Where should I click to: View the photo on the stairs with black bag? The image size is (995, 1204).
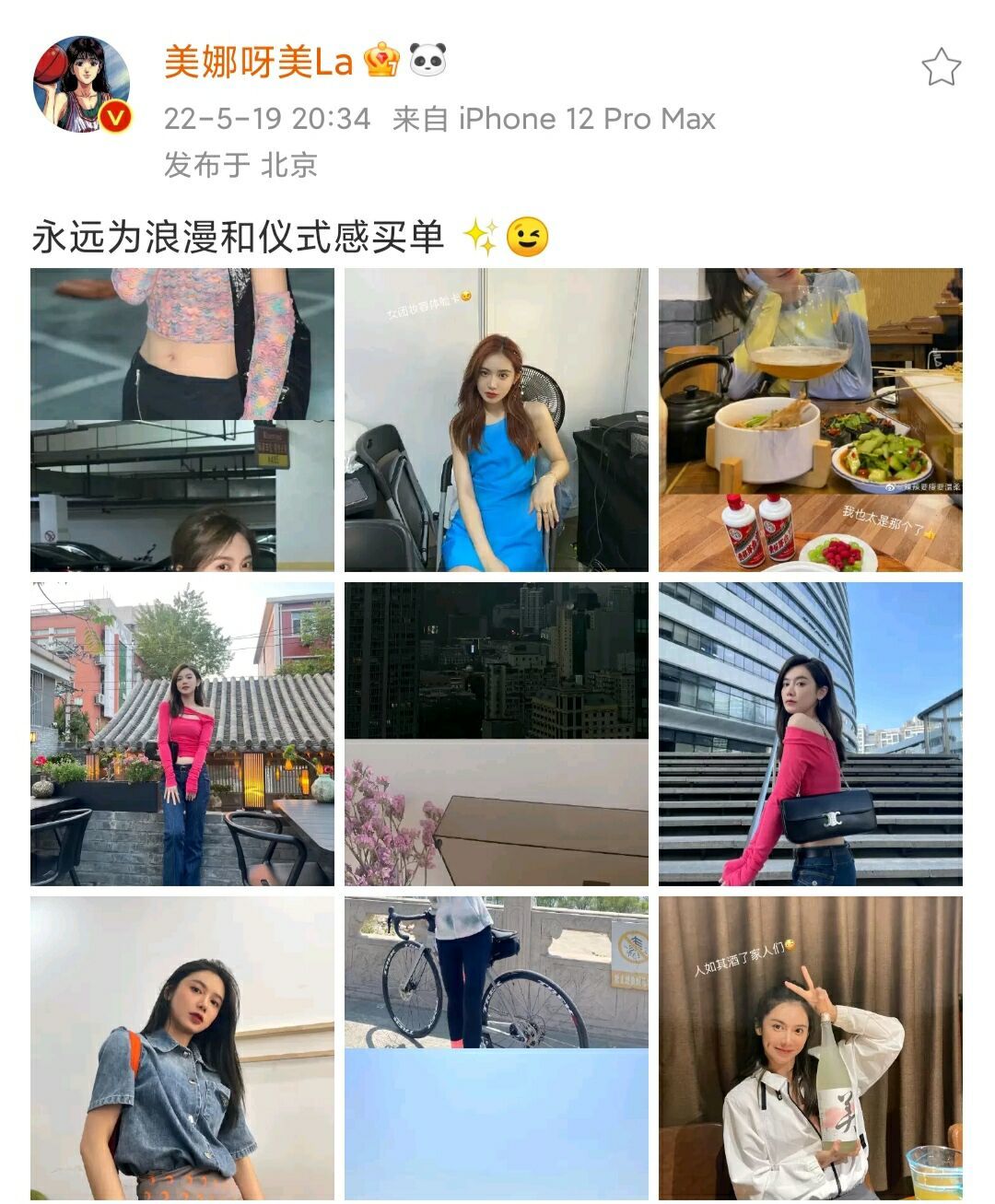pyautogui.click(x=810, y=734)
